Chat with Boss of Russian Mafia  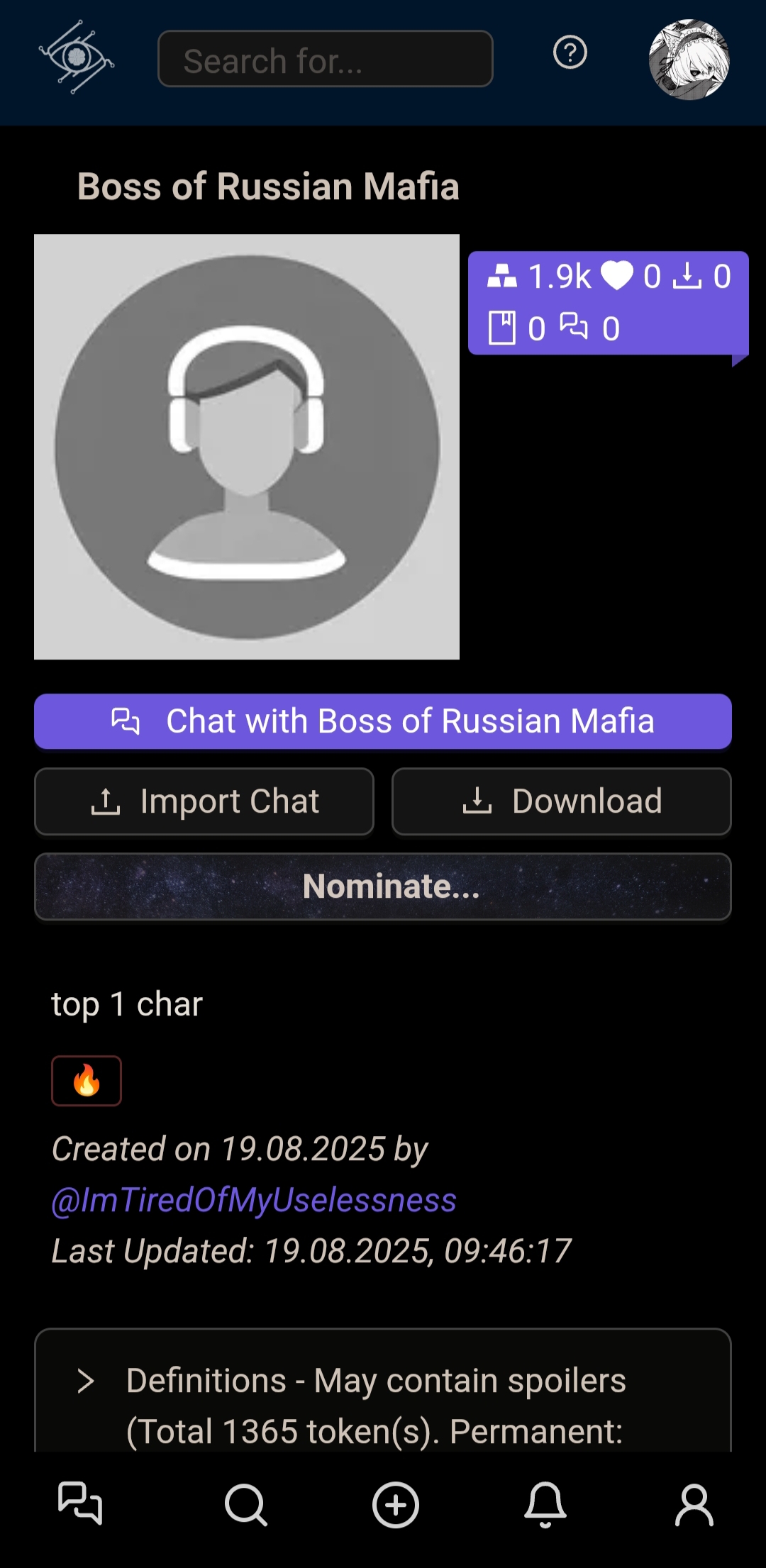click(x=383, y=721)
